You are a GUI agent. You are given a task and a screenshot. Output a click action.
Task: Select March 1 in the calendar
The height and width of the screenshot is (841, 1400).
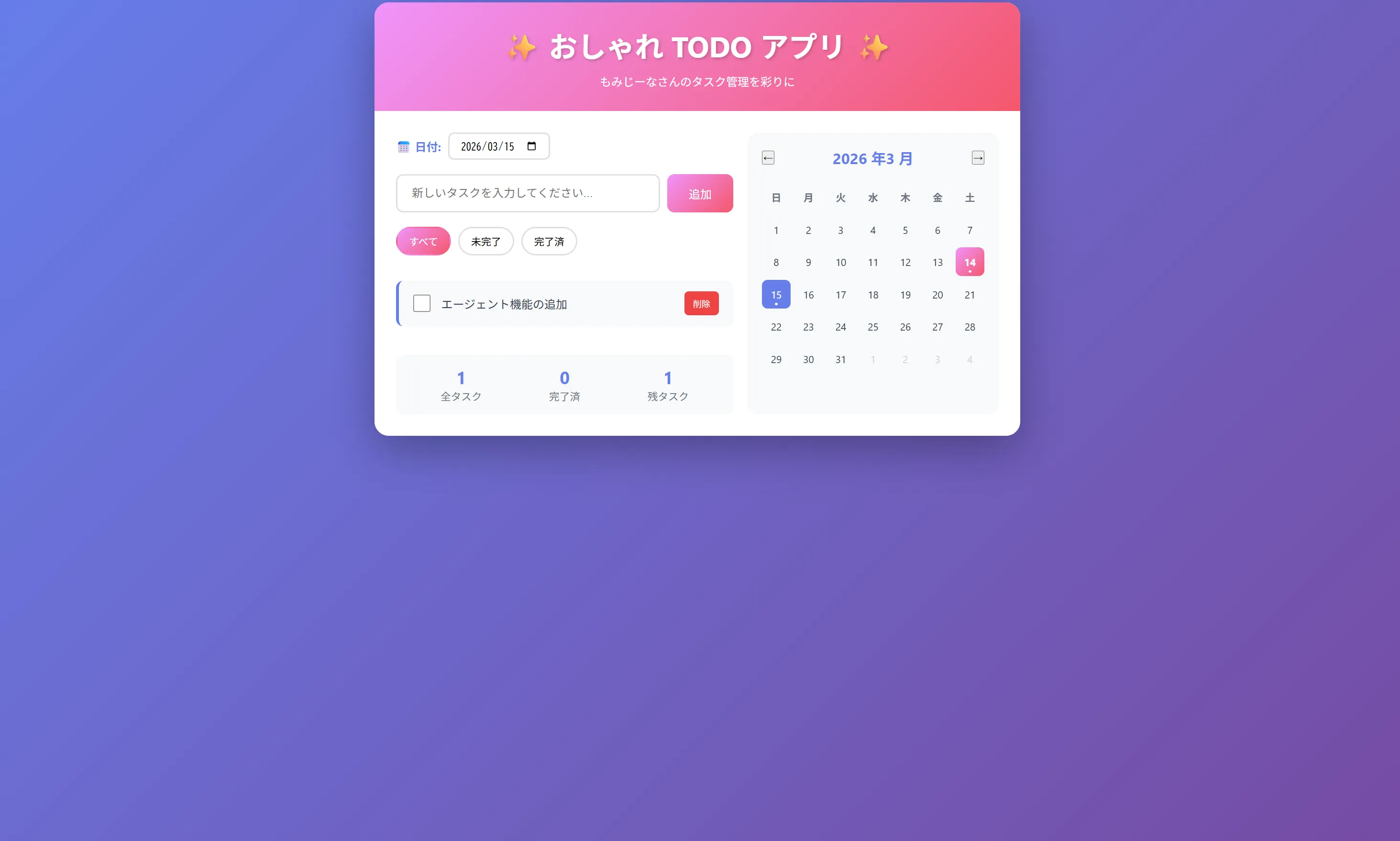point(776,230)
